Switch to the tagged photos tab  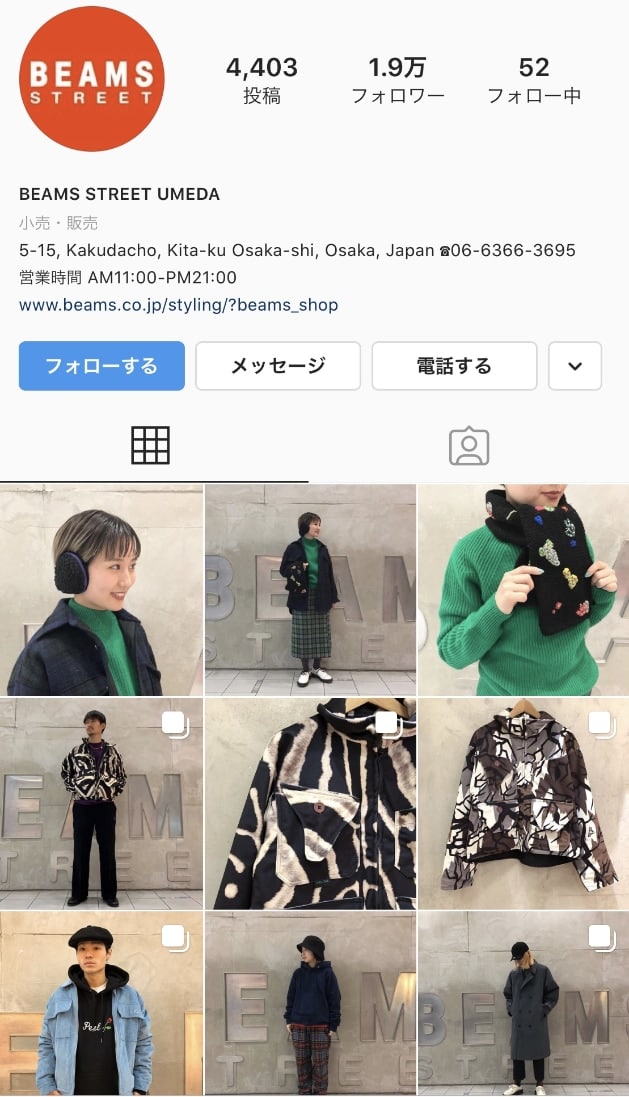[468, 446]
